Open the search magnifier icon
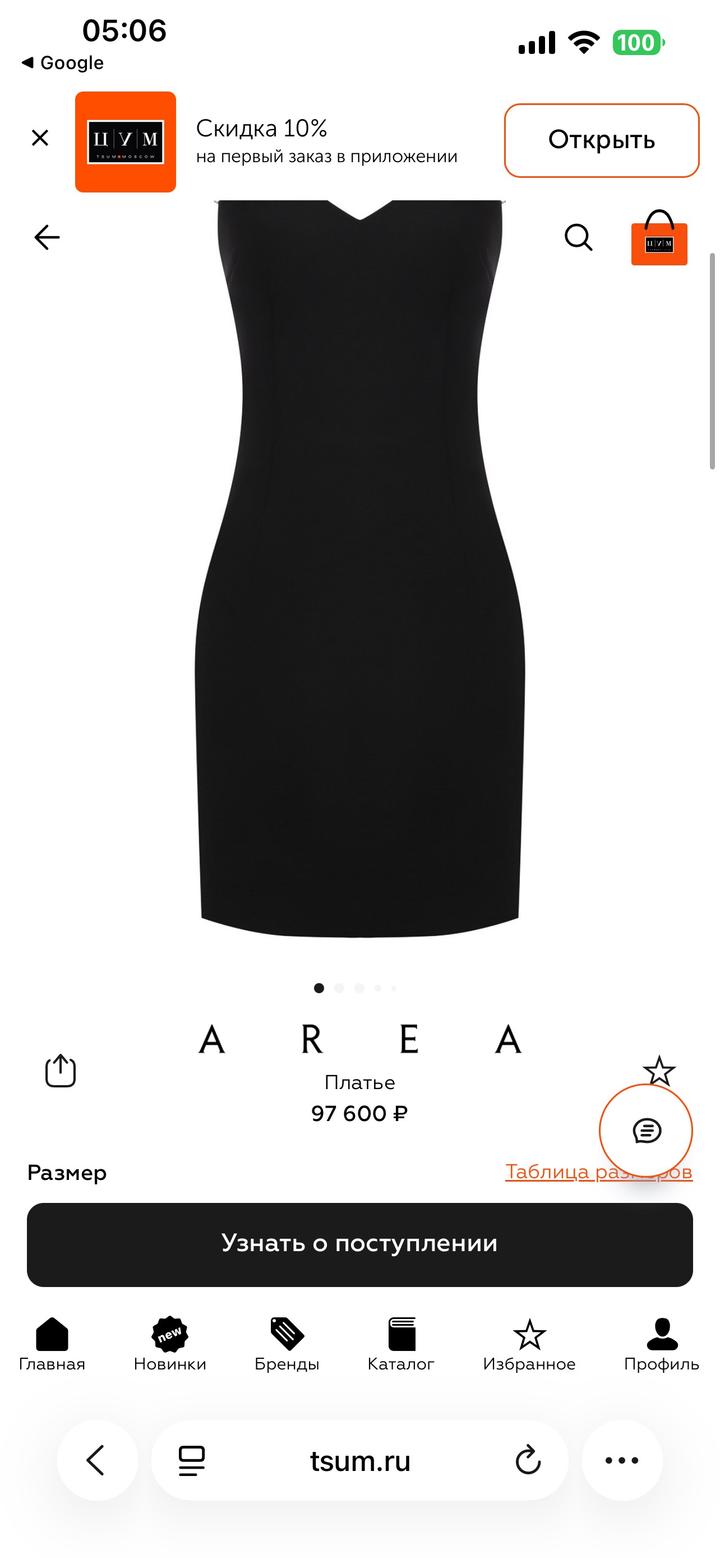This screenshot has width=720, height=1558. coord(578,237)
